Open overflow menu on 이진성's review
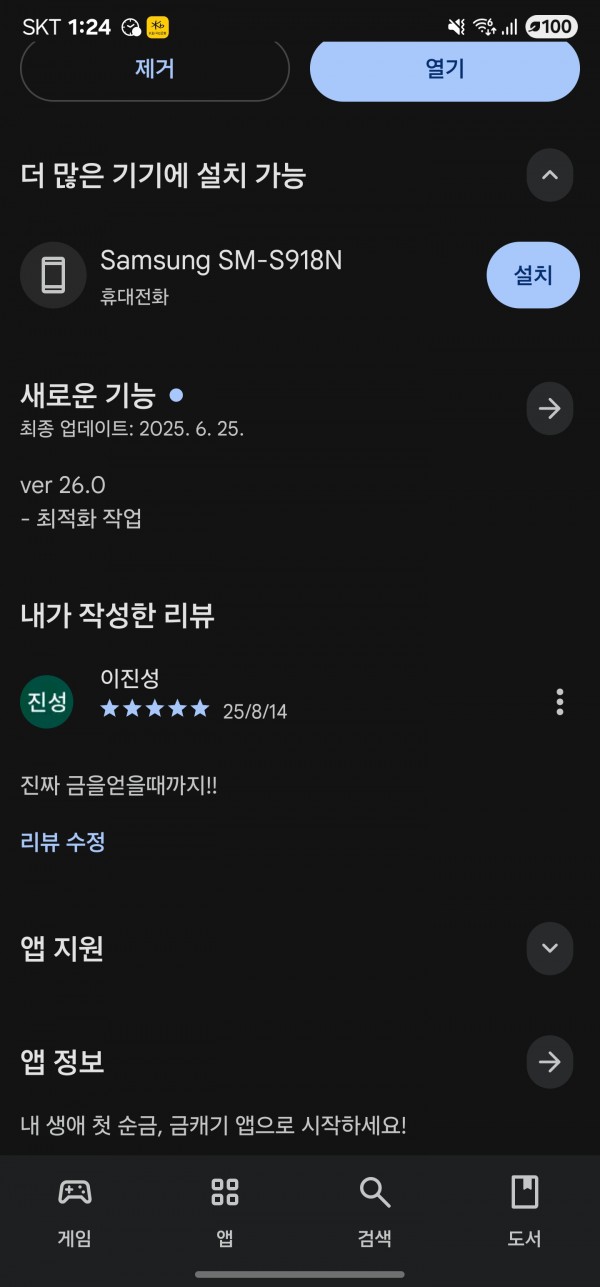The height and width of the screenshot is (1287, 600). pyautogui.click(x=560, y=702)
